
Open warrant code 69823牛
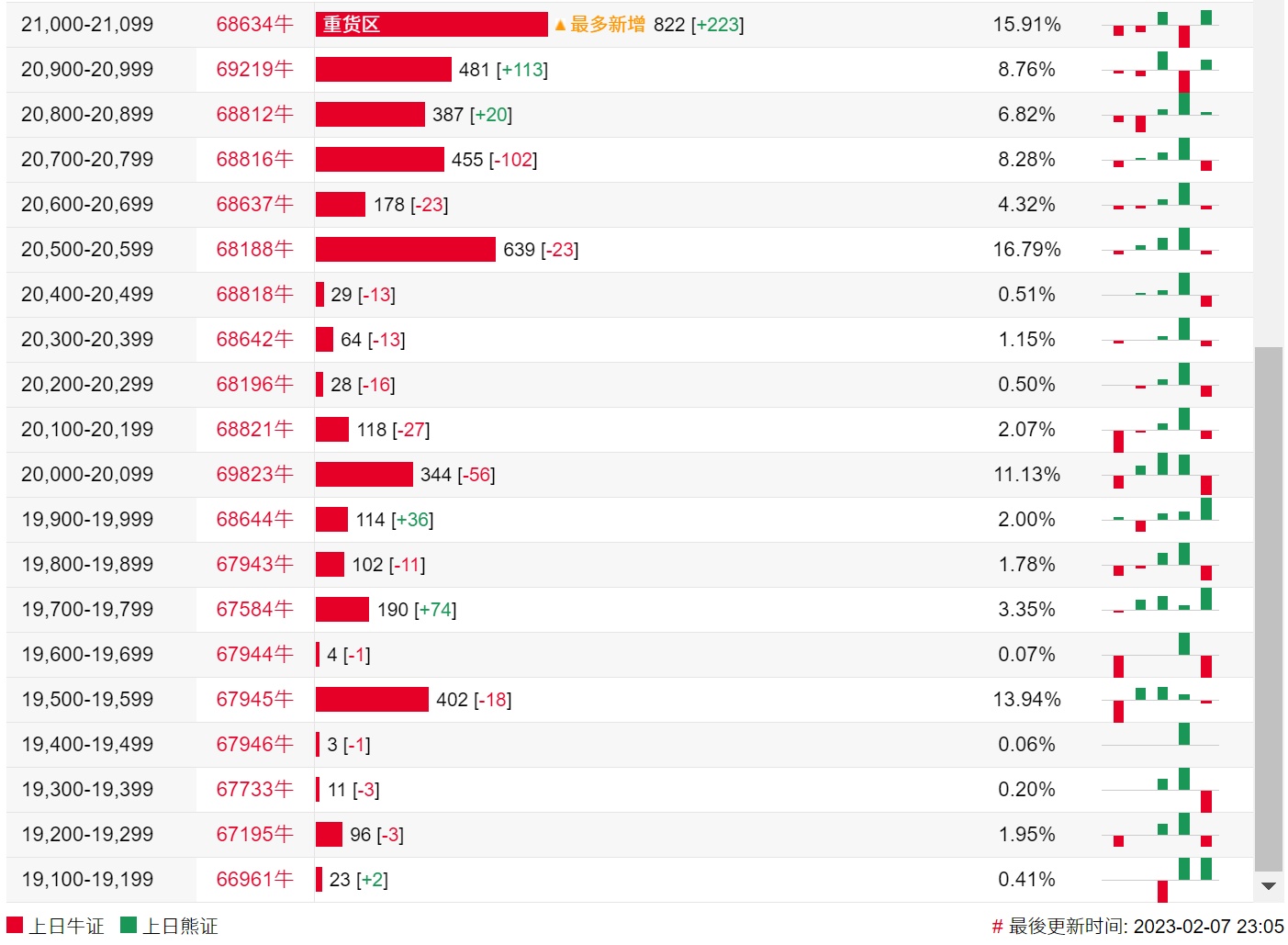pos(254,475)
